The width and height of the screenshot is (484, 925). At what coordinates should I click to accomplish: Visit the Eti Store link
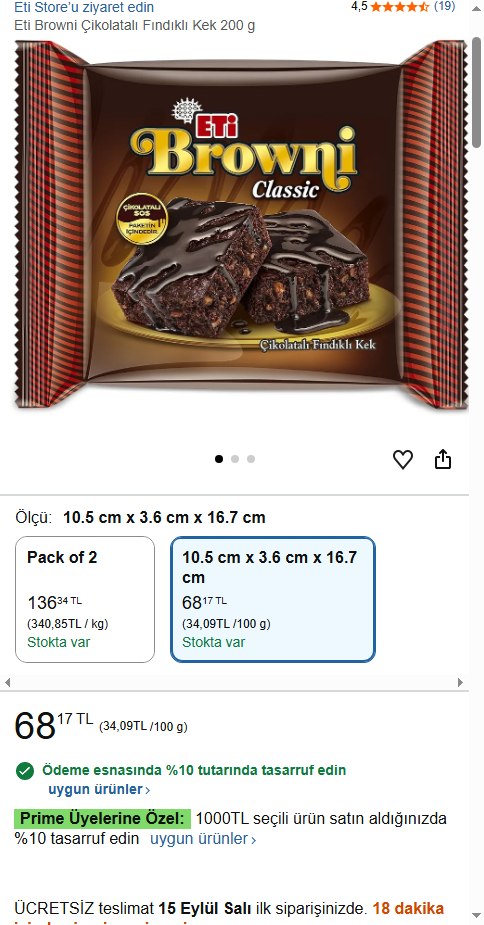(x=84, y=8)
